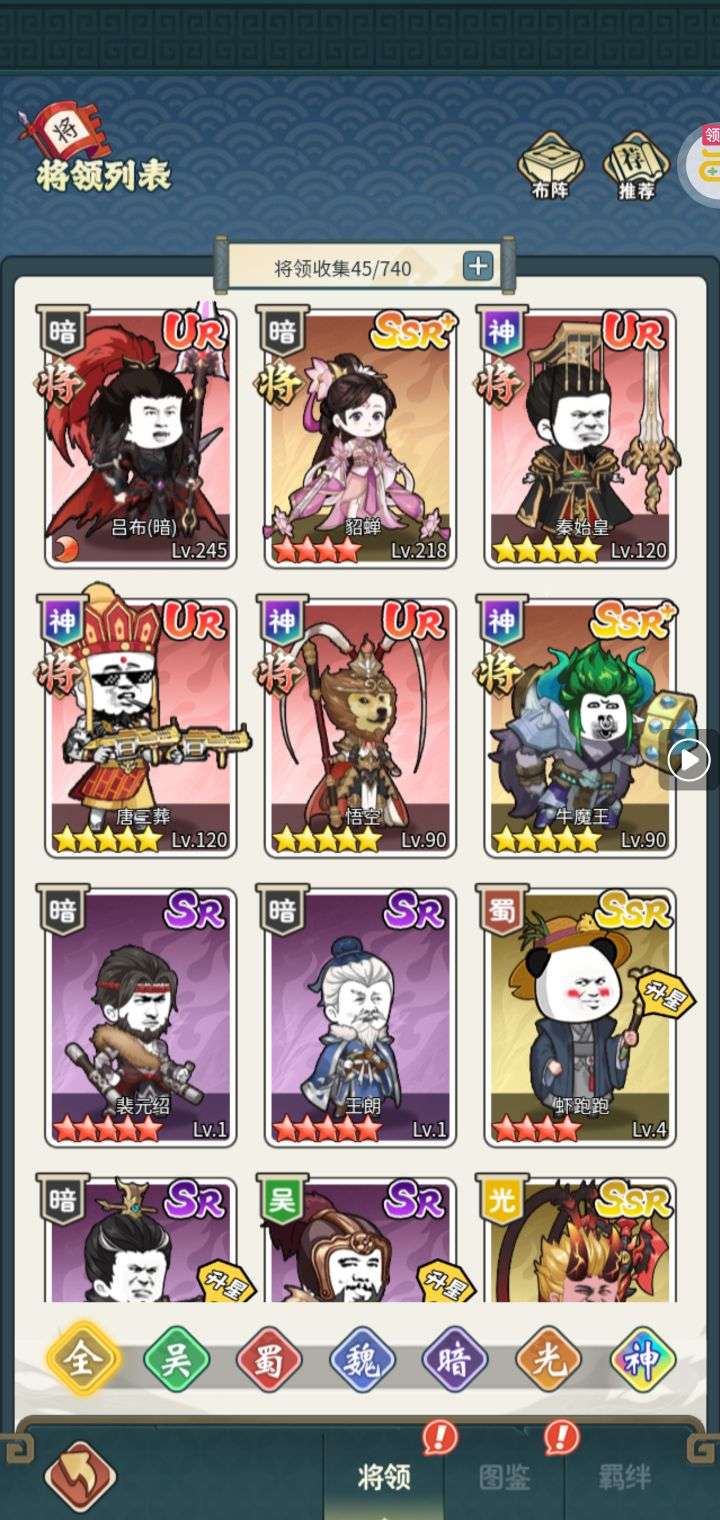This screenshot has height=1520, width=720.
Task: Switch to the 羁绊 tab
Action: click(x=624, y=1476)
